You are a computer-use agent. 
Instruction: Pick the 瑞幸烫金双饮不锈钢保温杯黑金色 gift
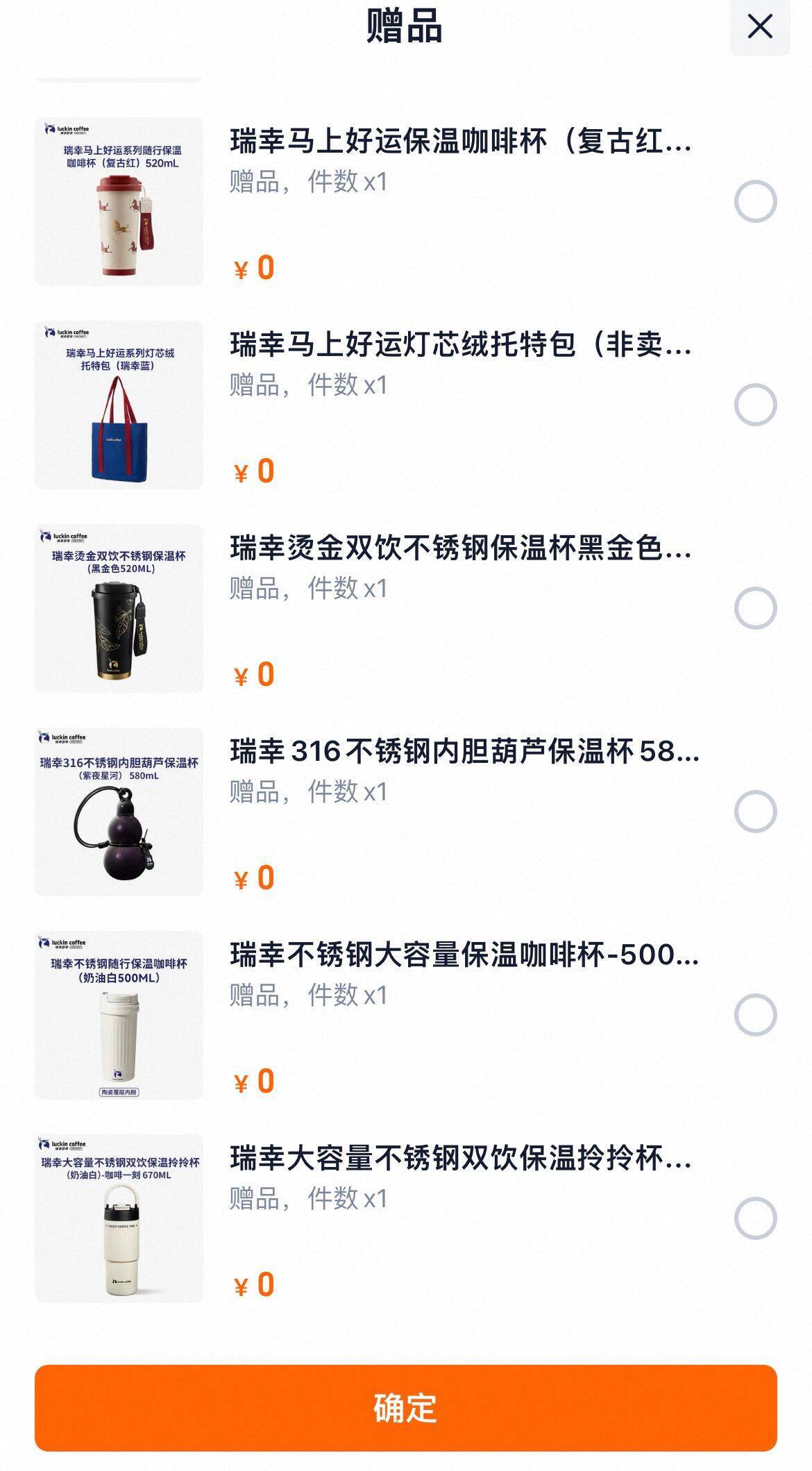pyautogui.click(x=755, y=608)
